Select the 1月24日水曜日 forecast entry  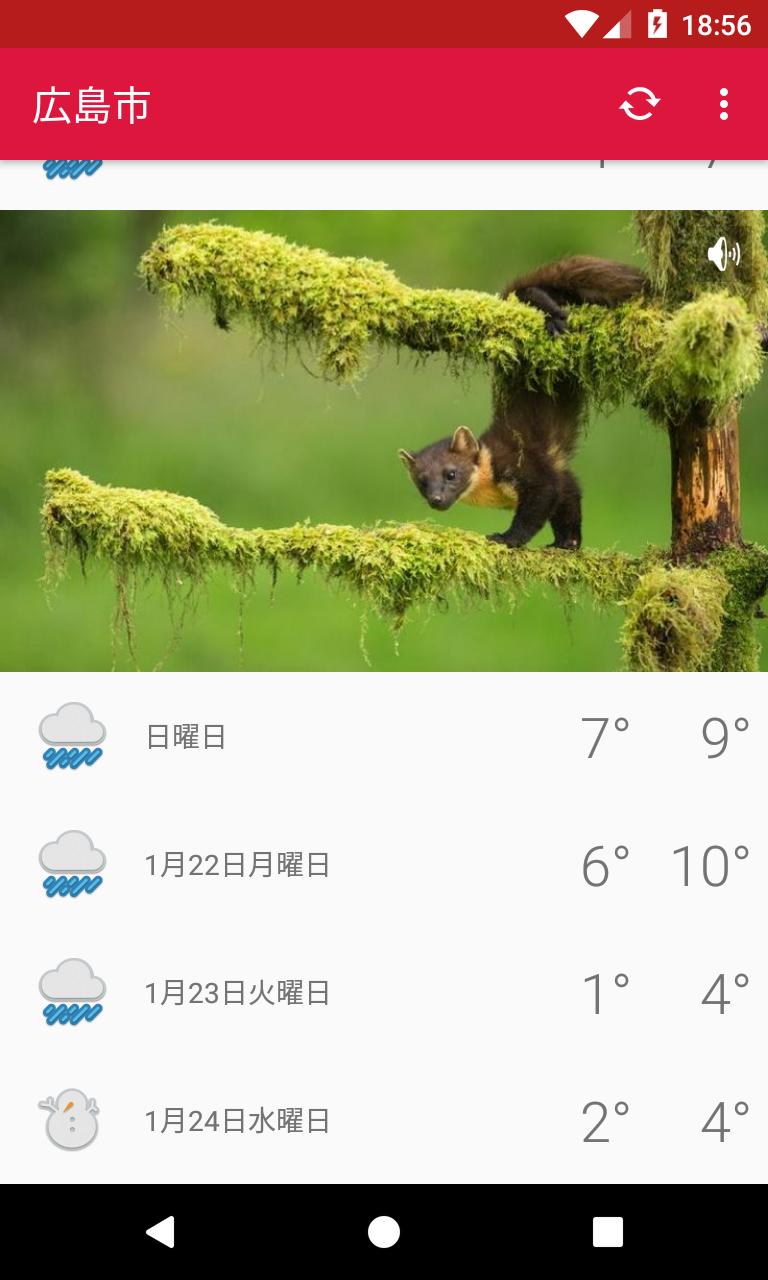pyautogui.click(x=384, y=1120)
